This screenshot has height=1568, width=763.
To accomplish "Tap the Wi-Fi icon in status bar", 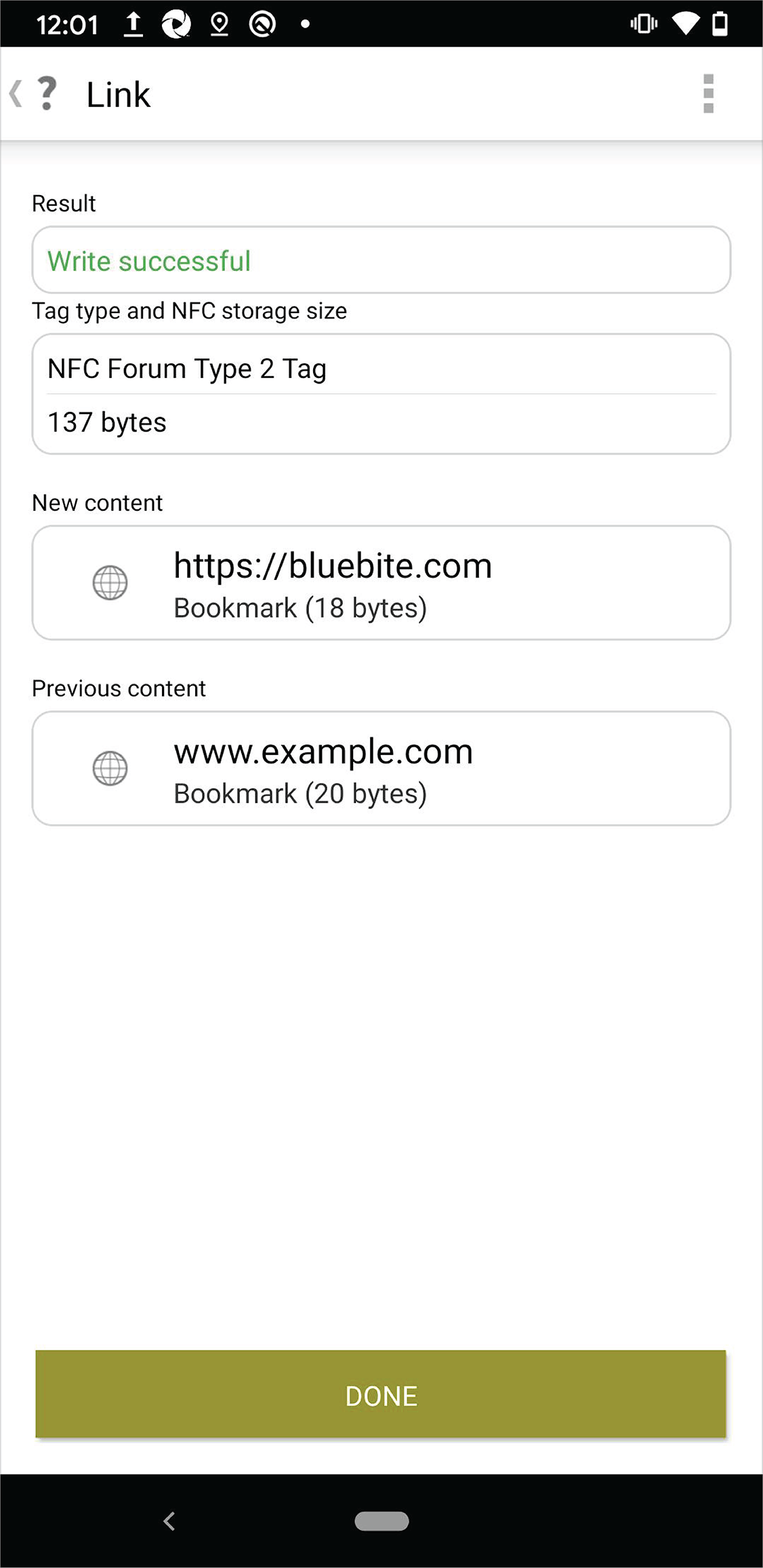I will (685, 23).
